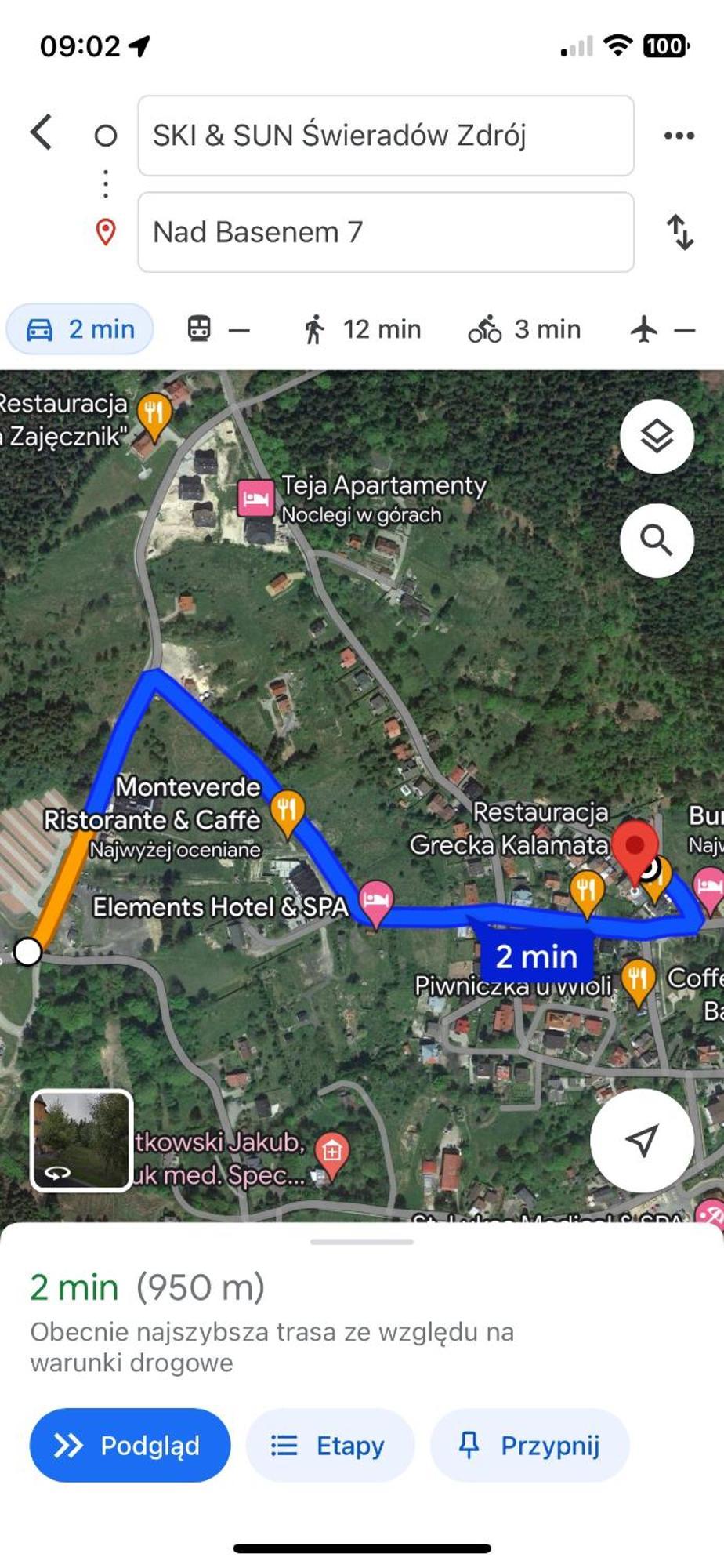Switch to walking 12 min mode

point(362,329)
